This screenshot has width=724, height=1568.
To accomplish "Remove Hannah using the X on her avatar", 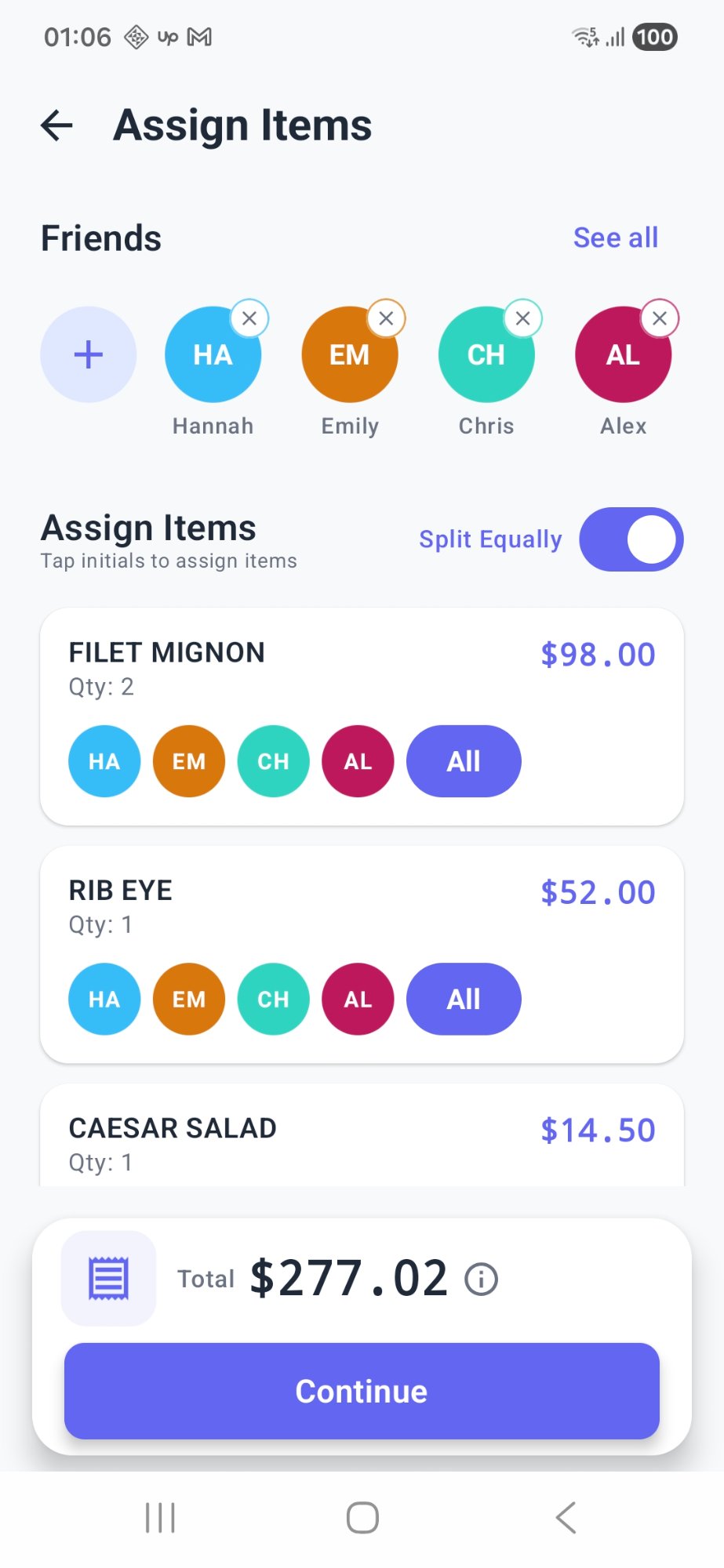I will (x=249, y=318).
